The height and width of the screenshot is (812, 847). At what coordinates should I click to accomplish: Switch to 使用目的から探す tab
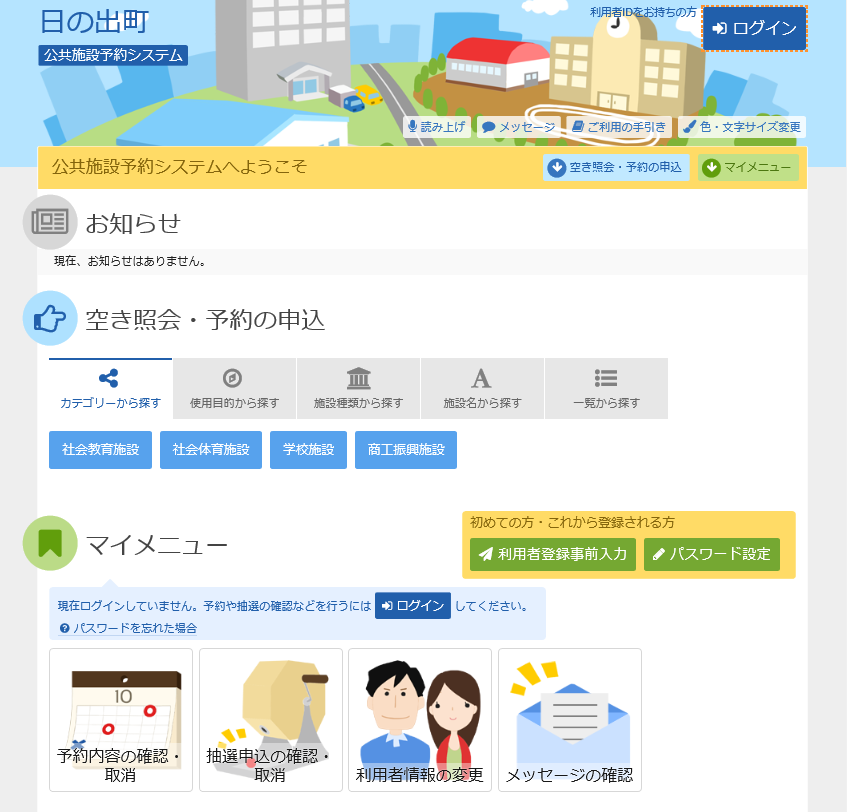(x=234, y=389)
